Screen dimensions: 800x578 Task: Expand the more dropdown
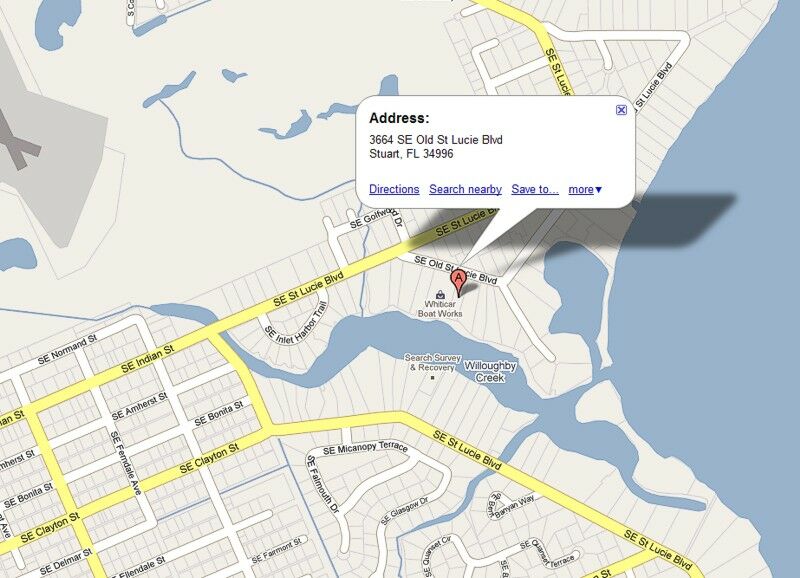click(585, 189)
